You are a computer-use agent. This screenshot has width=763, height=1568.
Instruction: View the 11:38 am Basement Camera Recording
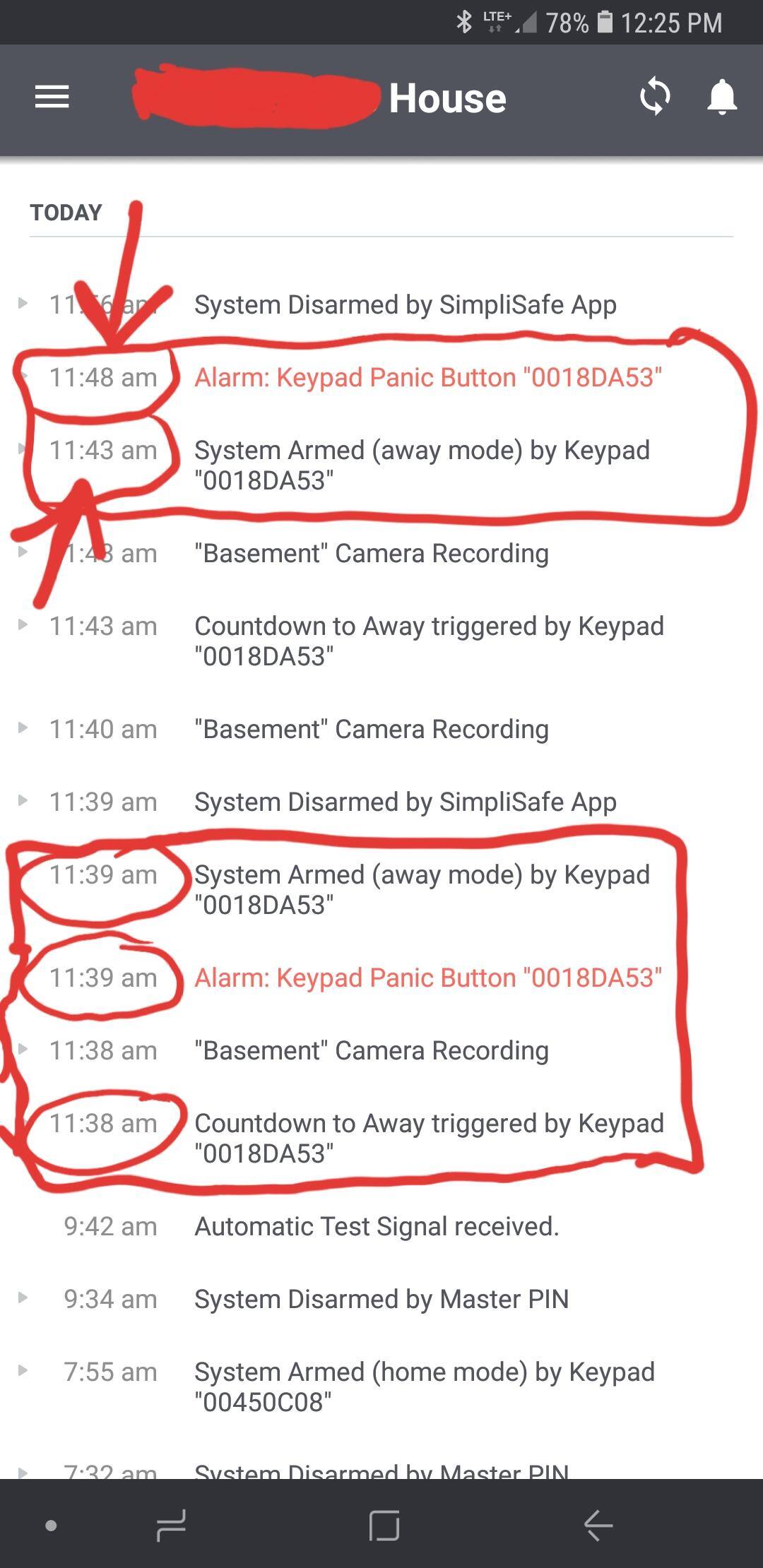pyautogui.click(x=371, y=1050)
